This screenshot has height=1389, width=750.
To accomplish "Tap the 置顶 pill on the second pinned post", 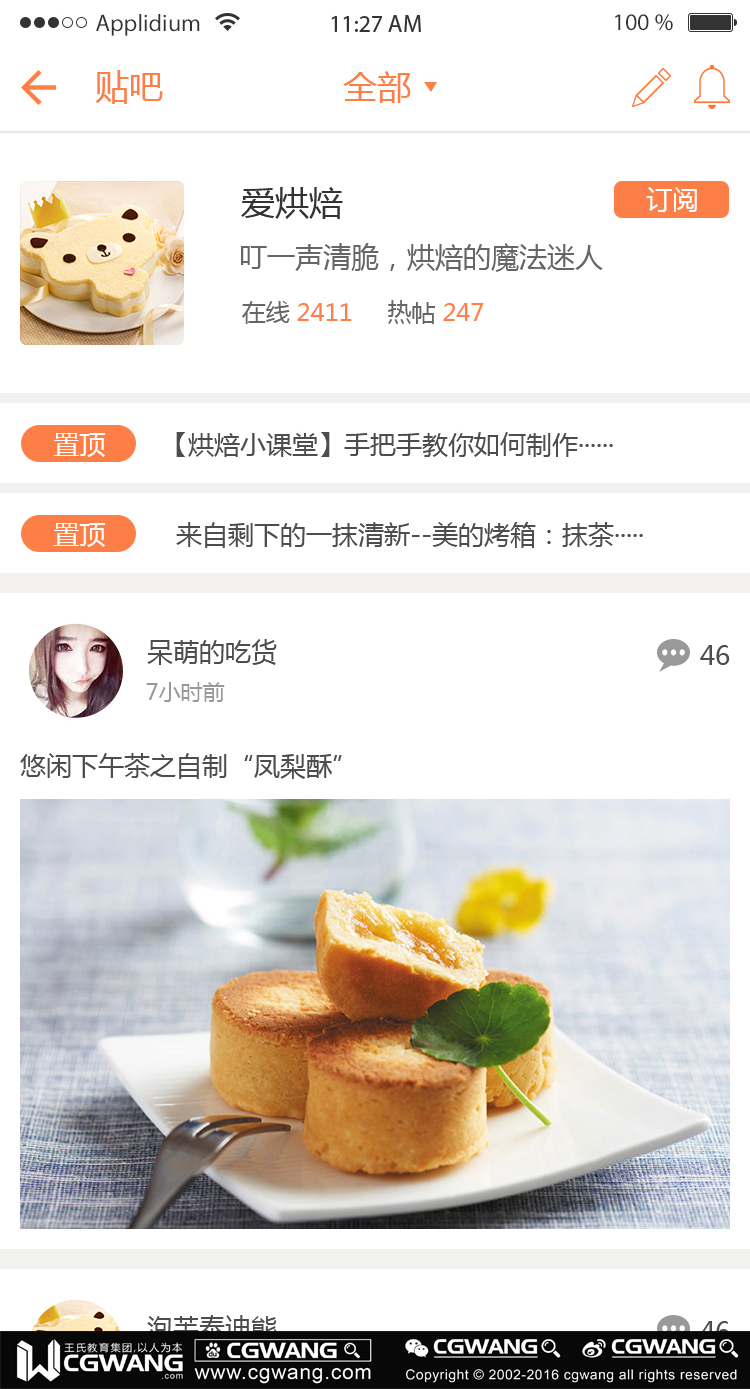I will click(78, 533).
